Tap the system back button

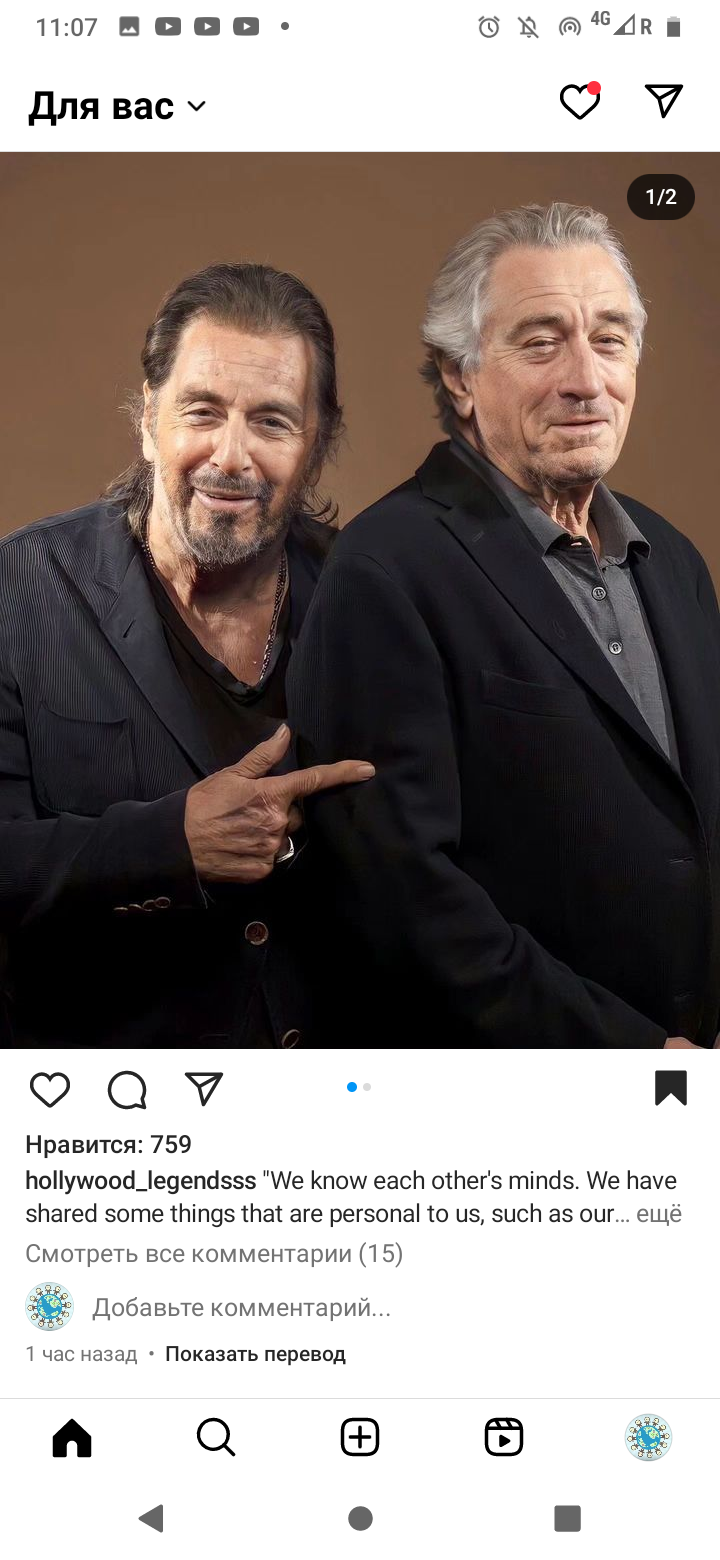click(x=152, y=1519)
